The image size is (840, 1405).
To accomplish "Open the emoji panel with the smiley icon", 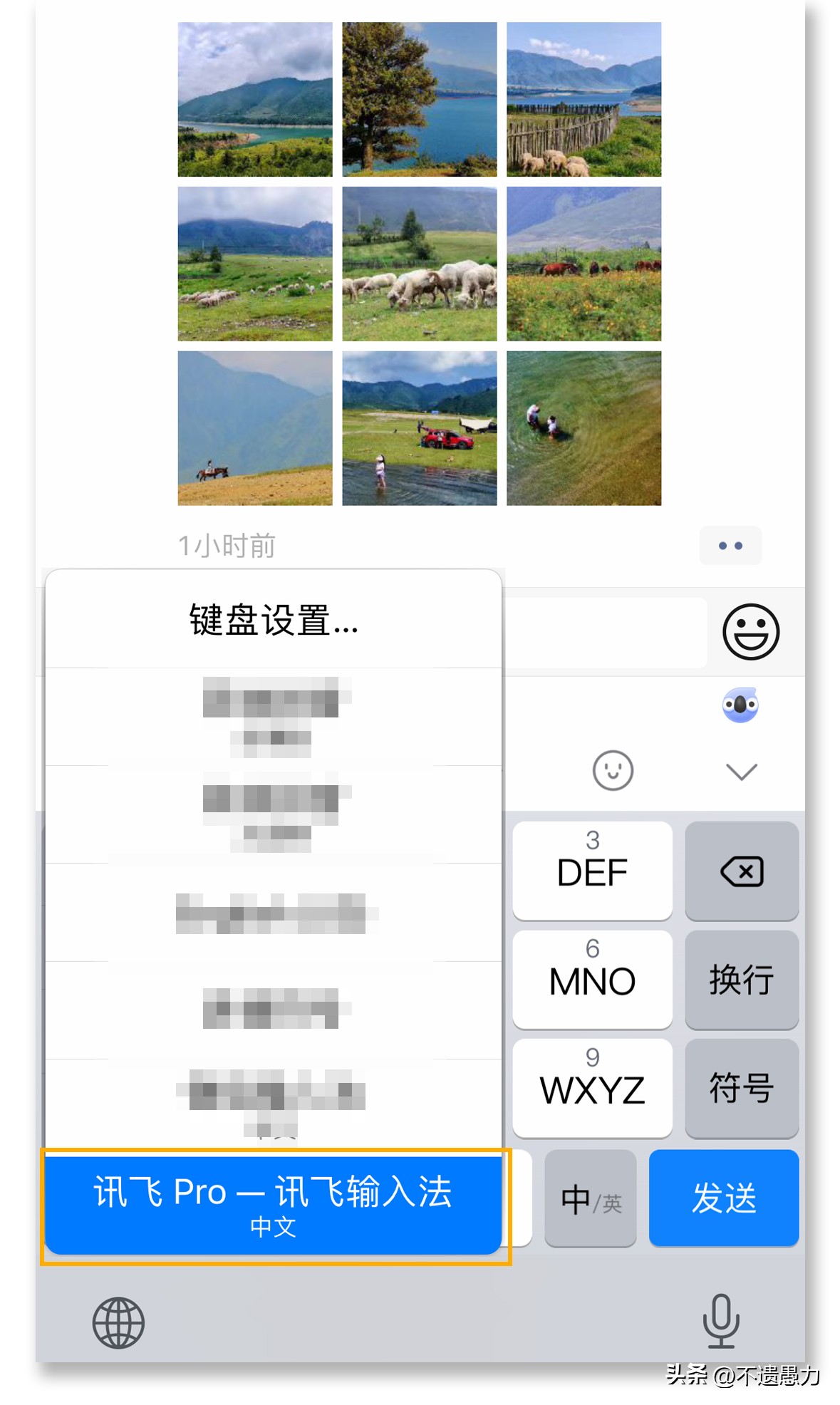I will pos(750,631).
